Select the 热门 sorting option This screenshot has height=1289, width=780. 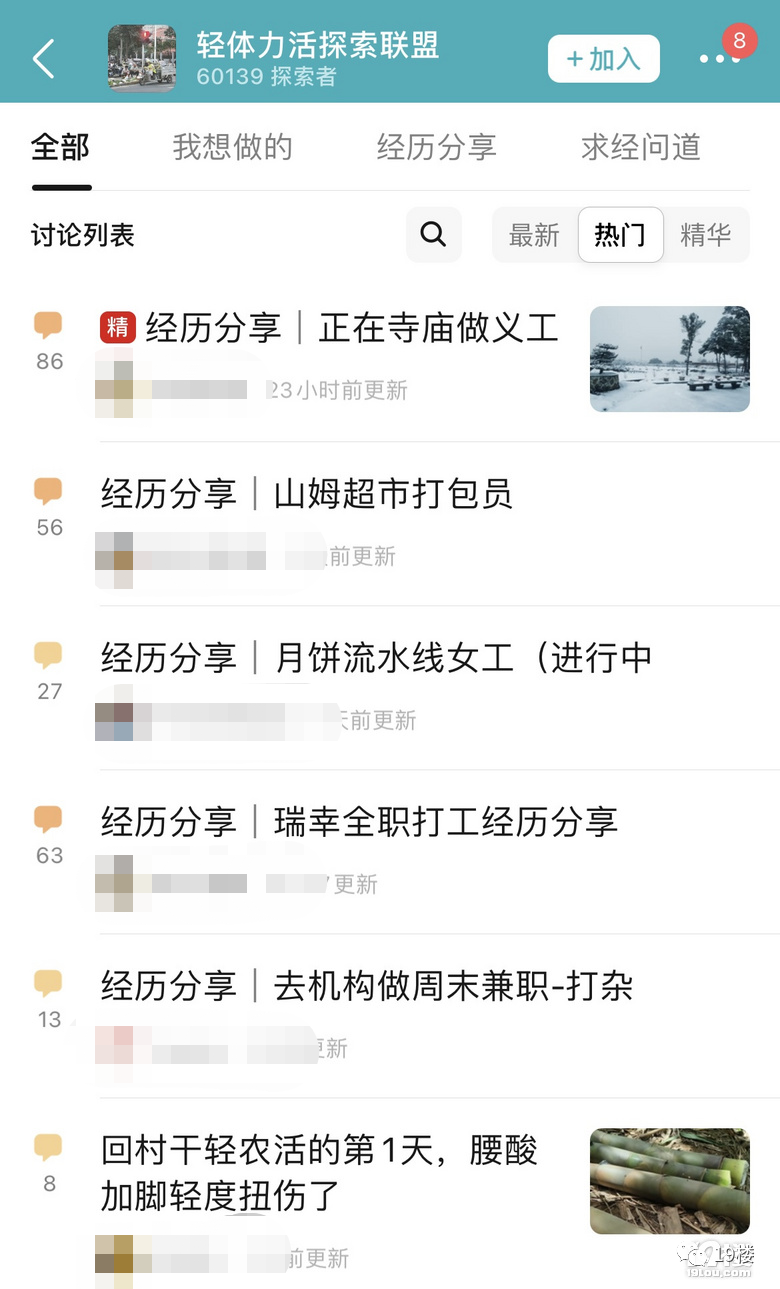pos(620,235)
